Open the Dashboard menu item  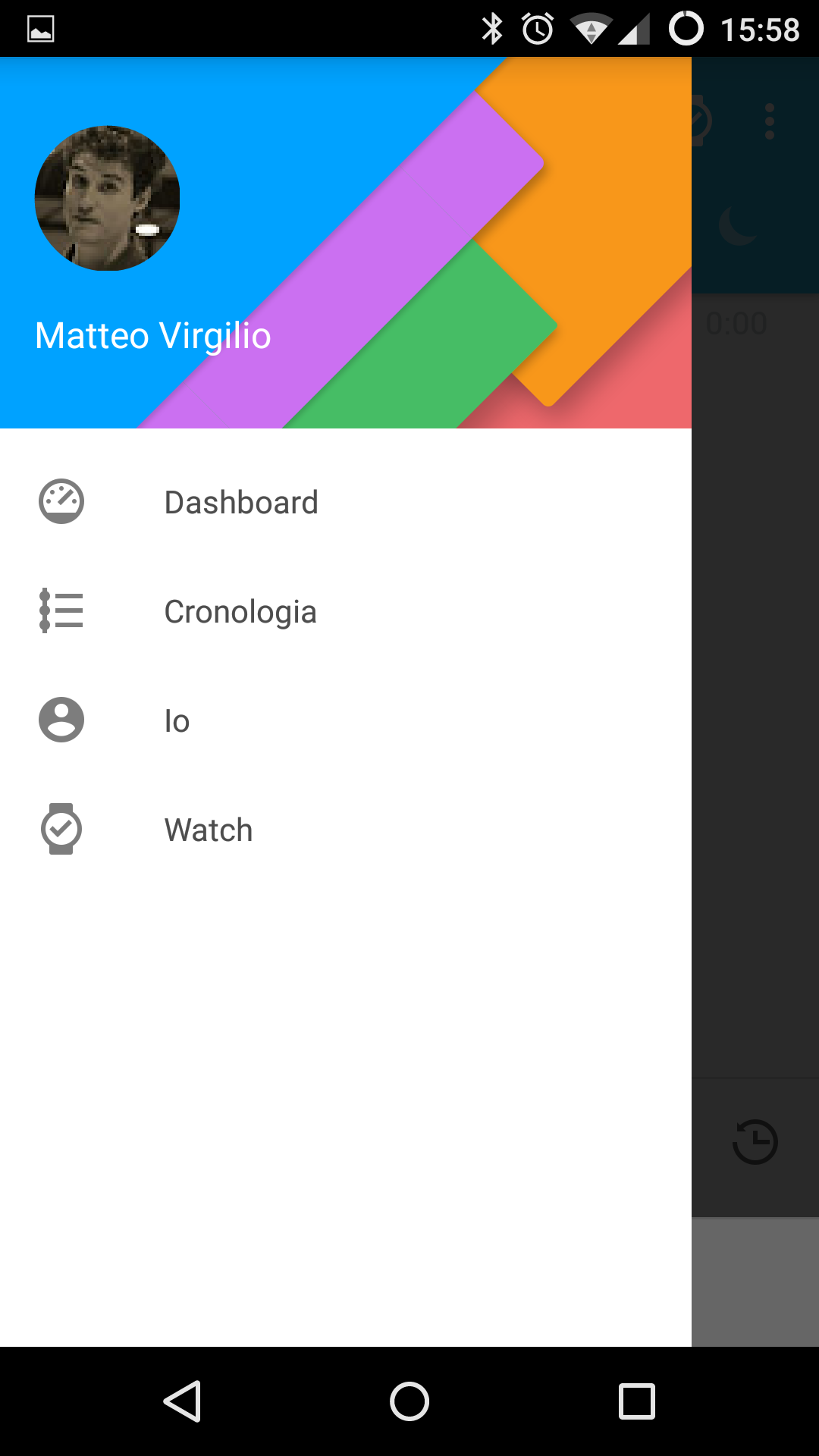(241, 502)
